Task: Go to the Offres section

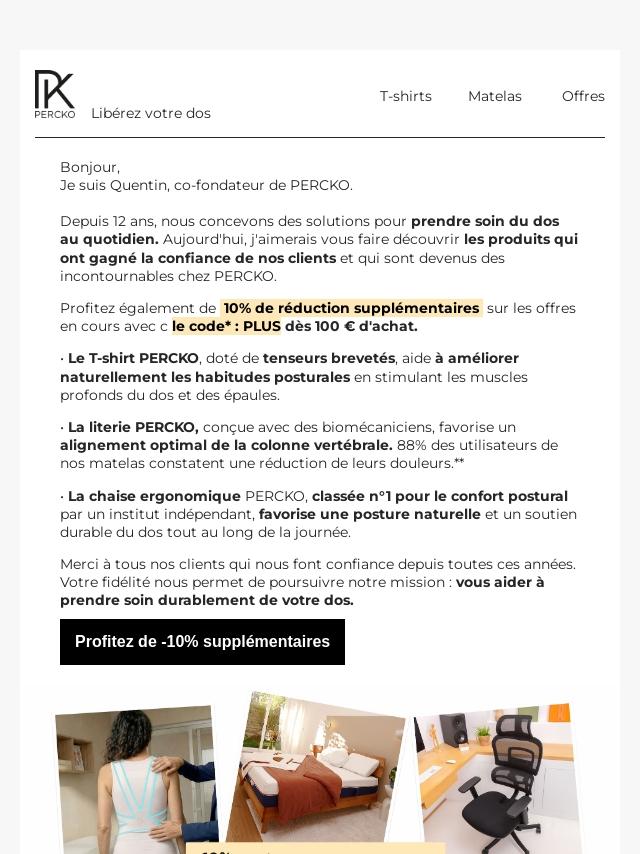Action: [x=583, y=96]
